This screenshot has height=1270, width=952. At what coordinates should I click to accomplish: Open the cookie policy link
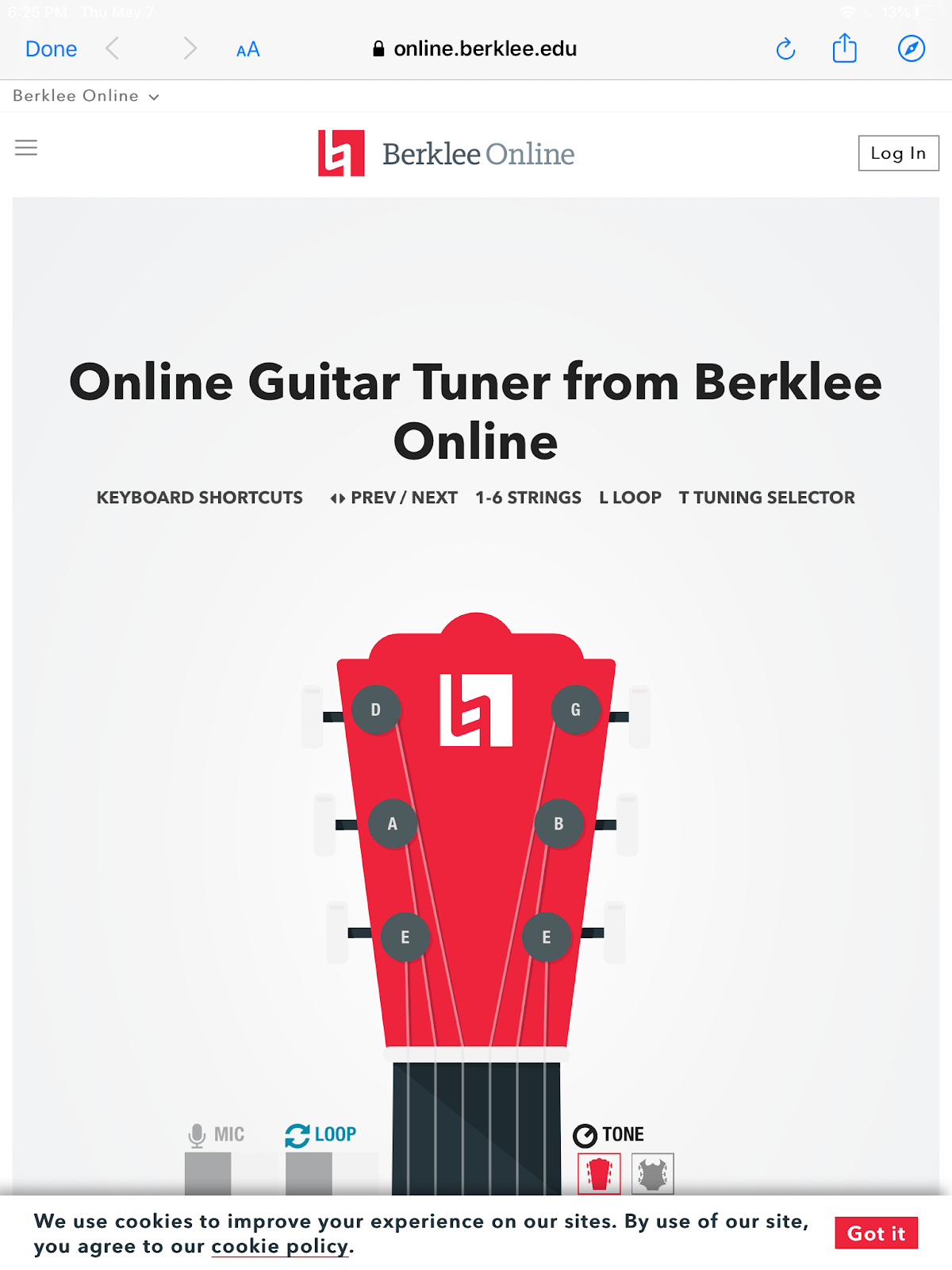coord(280,1246)
